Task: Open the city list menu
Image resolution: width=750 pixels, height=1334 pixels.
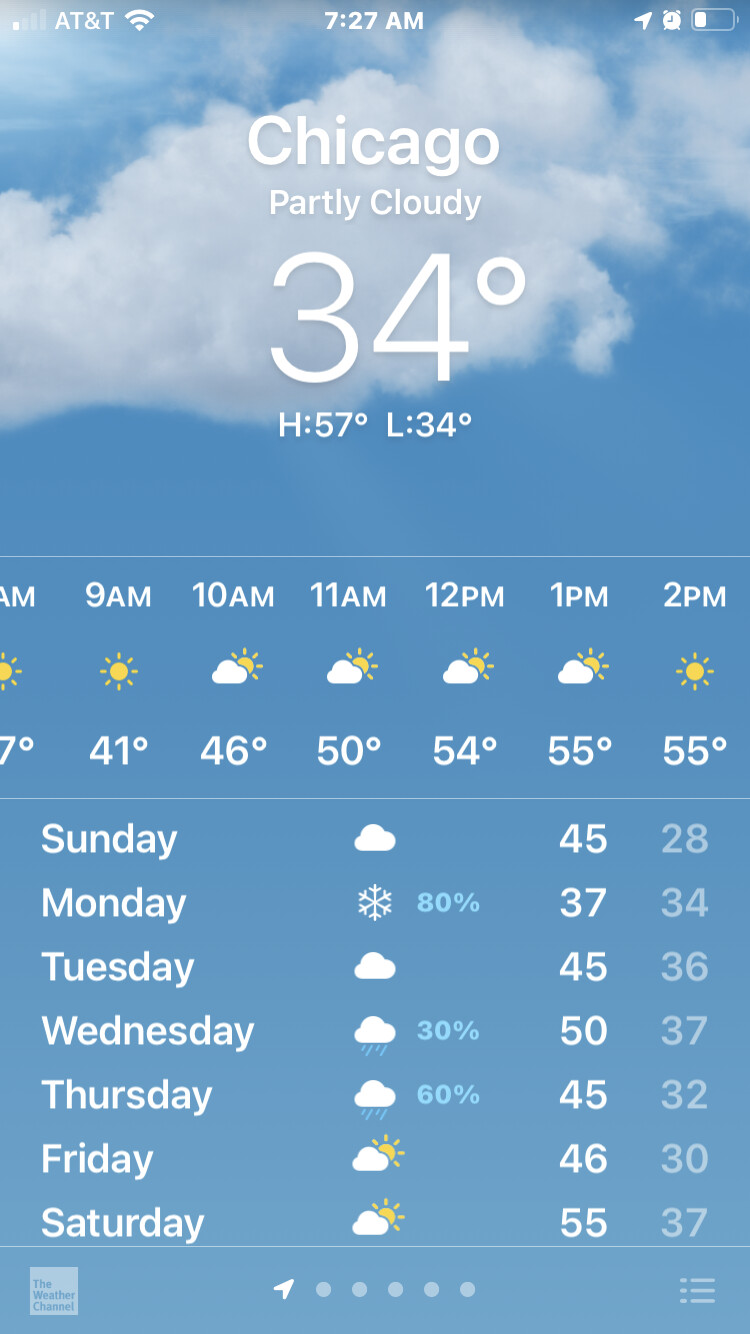Action: coord(697,1290)
